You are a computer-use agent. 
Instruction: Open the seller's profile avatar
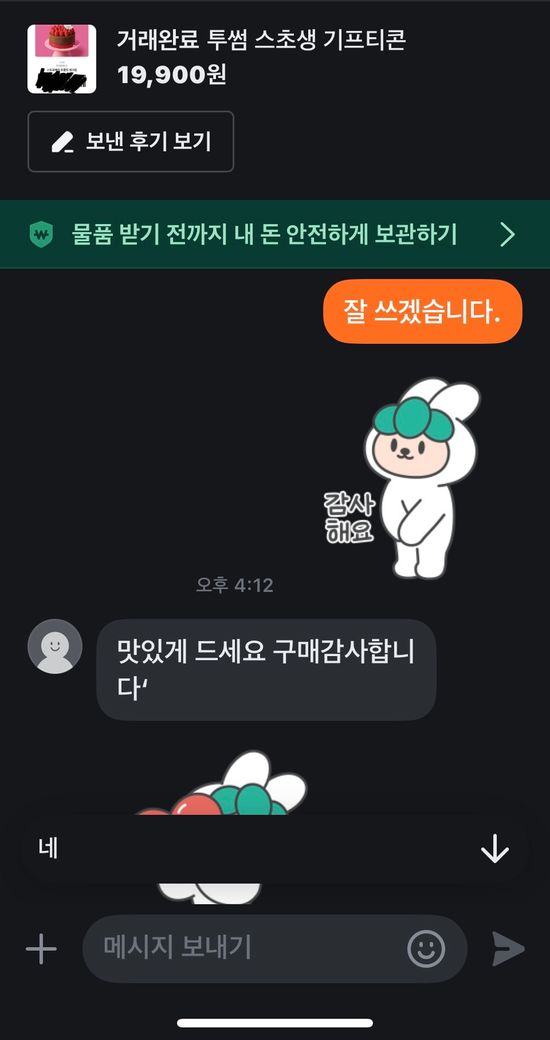click(55, 647)
